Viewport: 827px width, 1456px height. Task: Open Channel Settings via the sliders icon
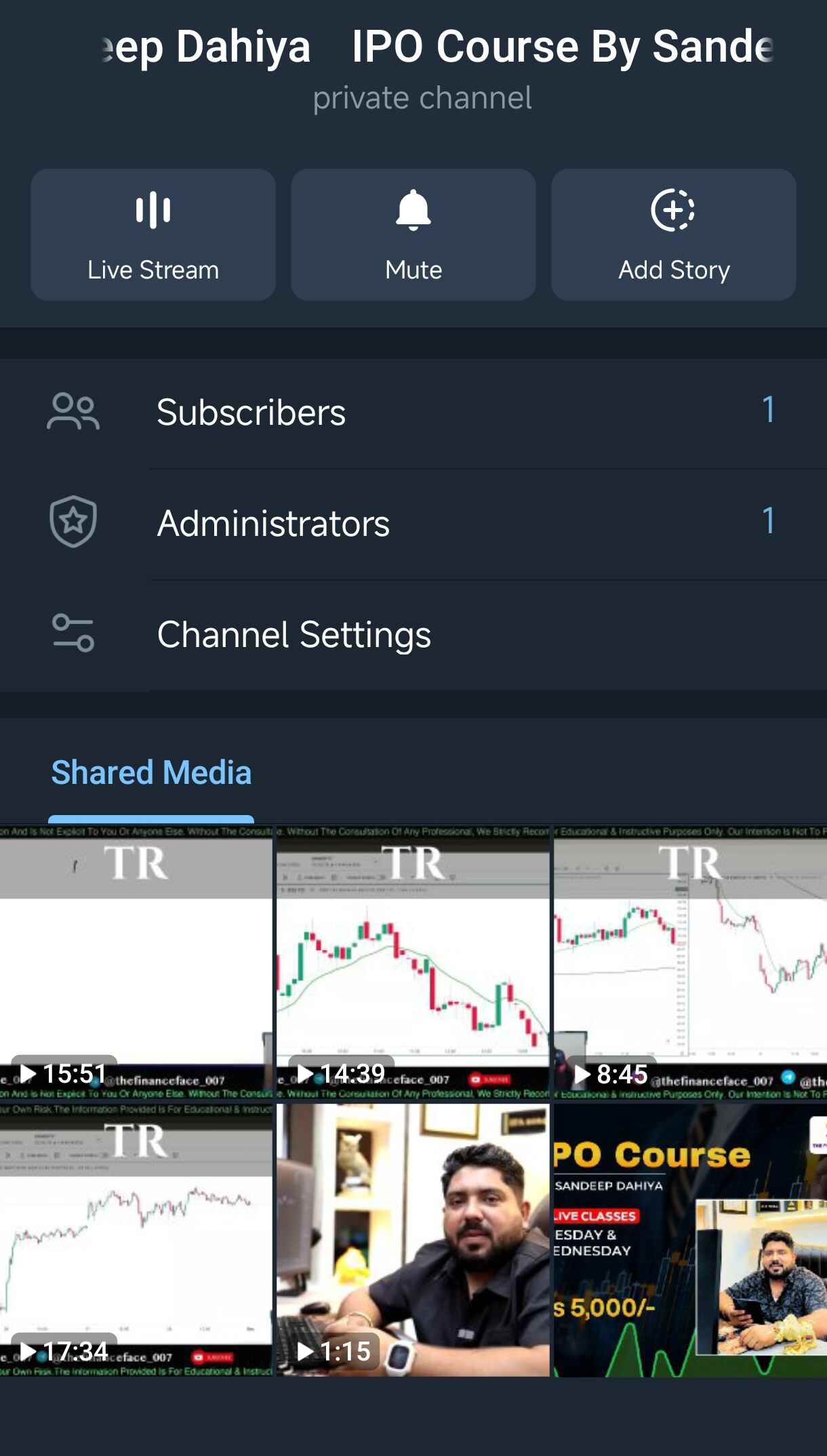pyautogui.click(x=73, y=633)
